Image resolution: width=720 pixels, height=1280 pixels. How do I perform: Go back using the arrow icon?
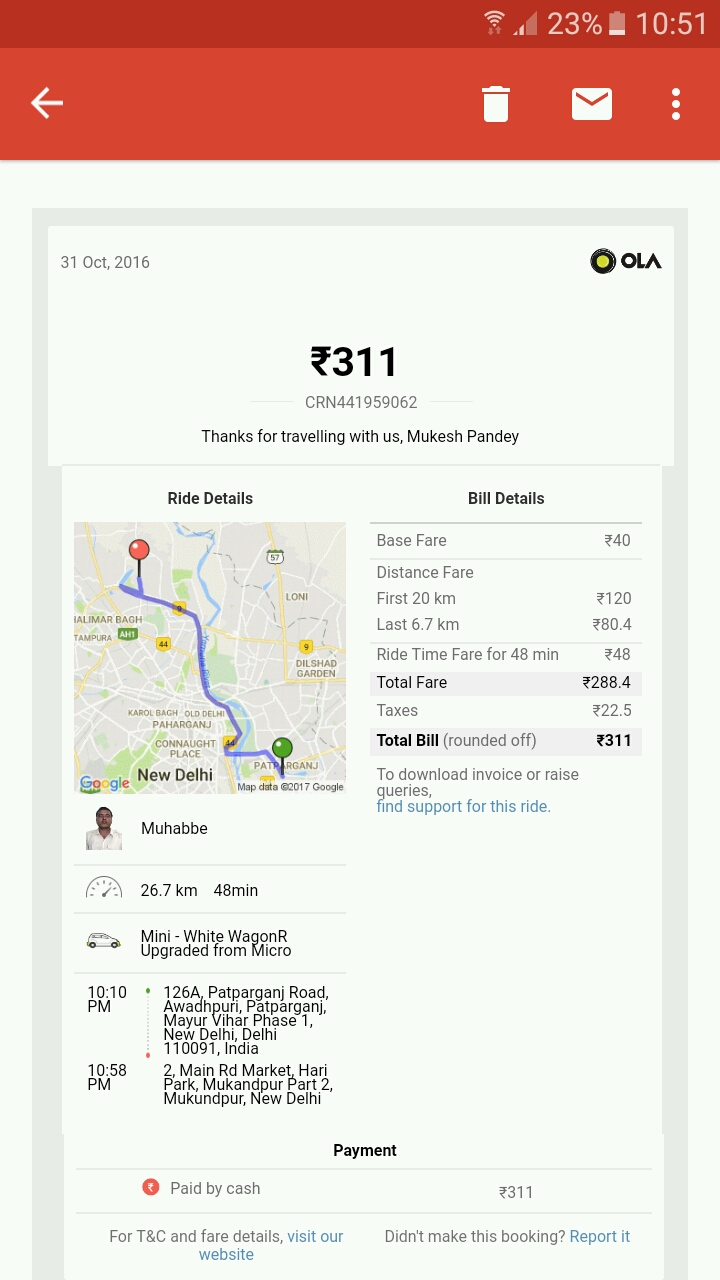[47, 103]
